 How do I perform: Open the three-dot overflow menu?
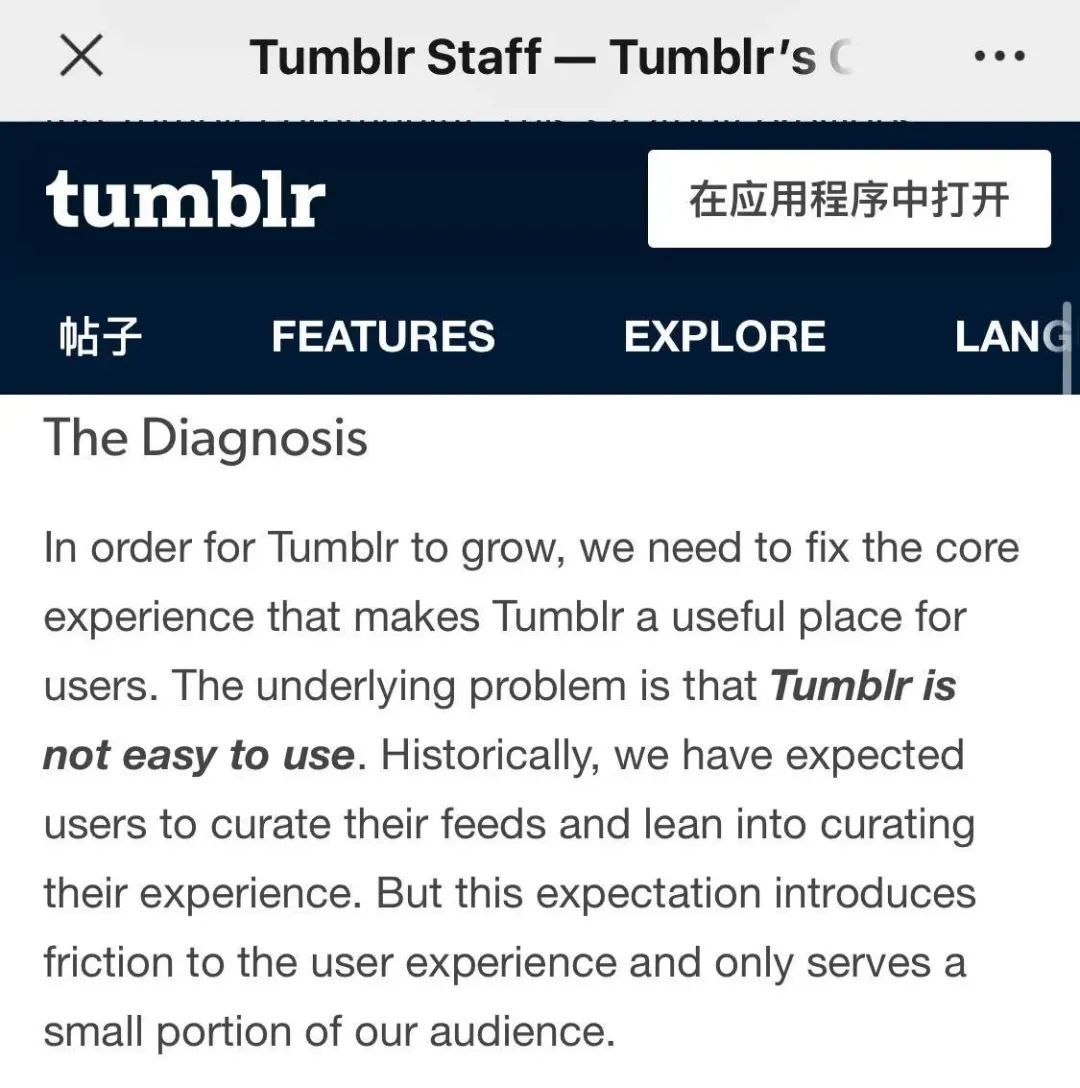coord(999,56)
